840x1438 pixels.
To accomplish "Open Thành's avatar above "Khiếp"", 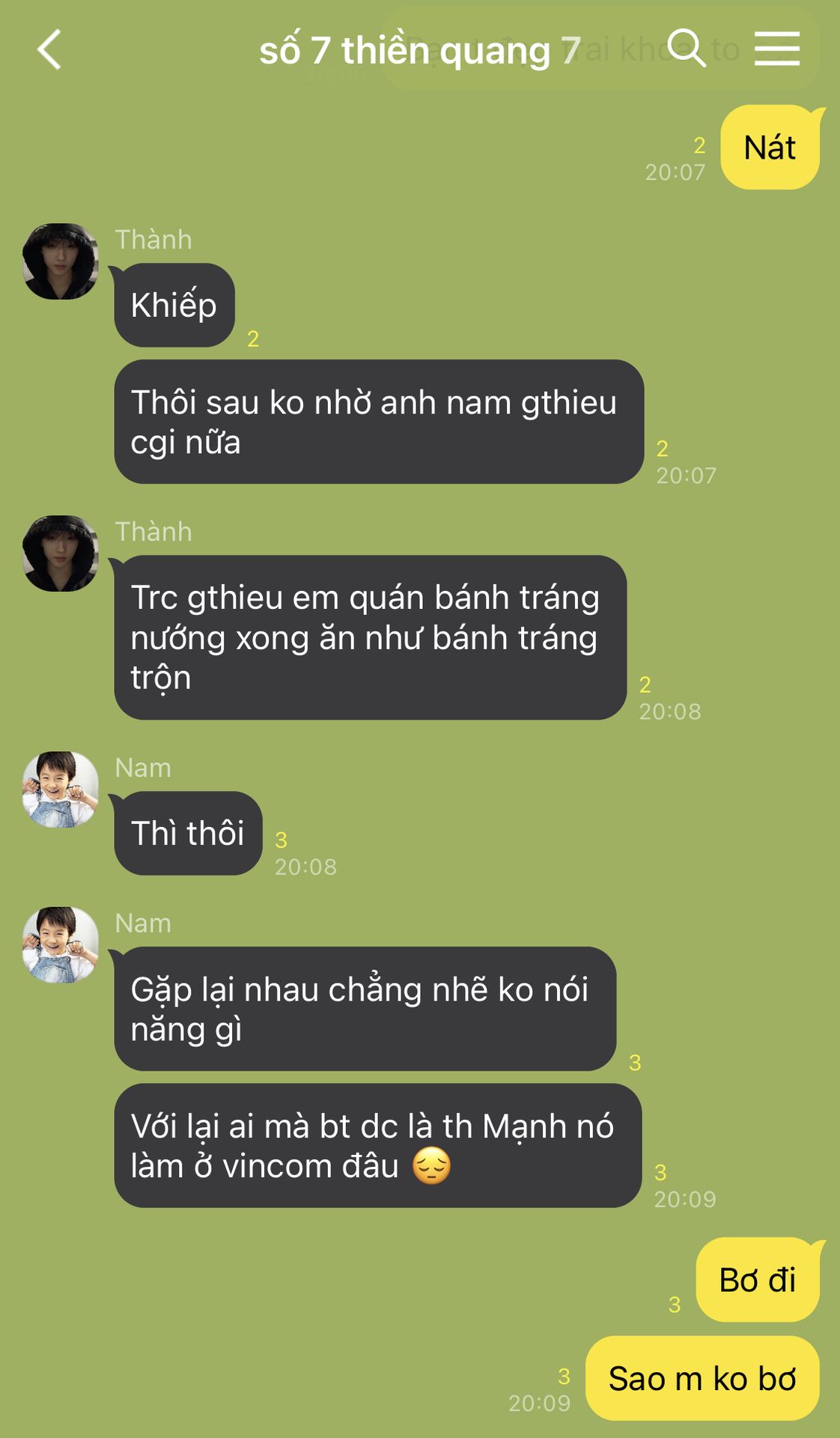I will 61,261.
